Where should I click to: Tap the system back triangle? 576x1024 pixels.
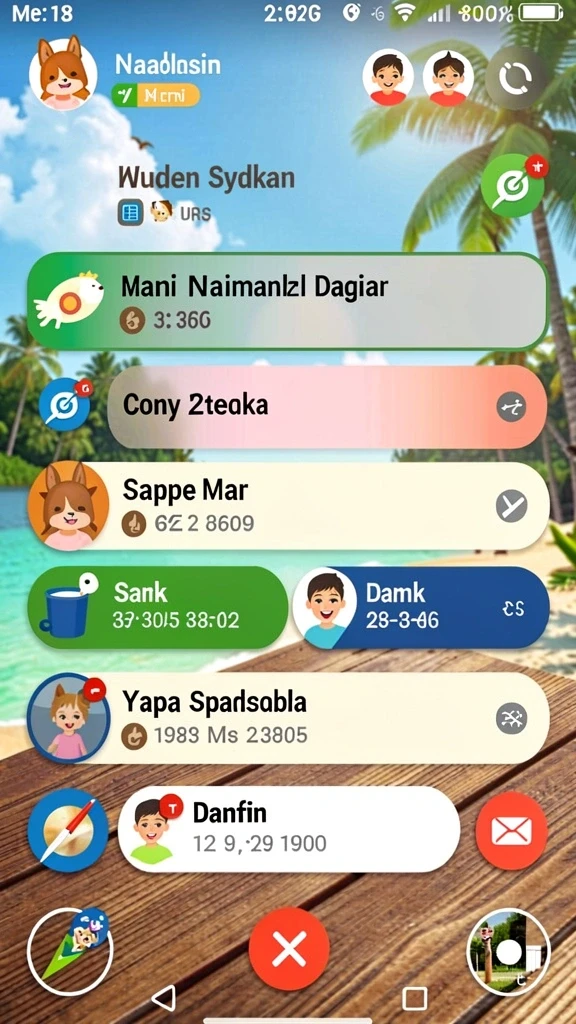163,998
